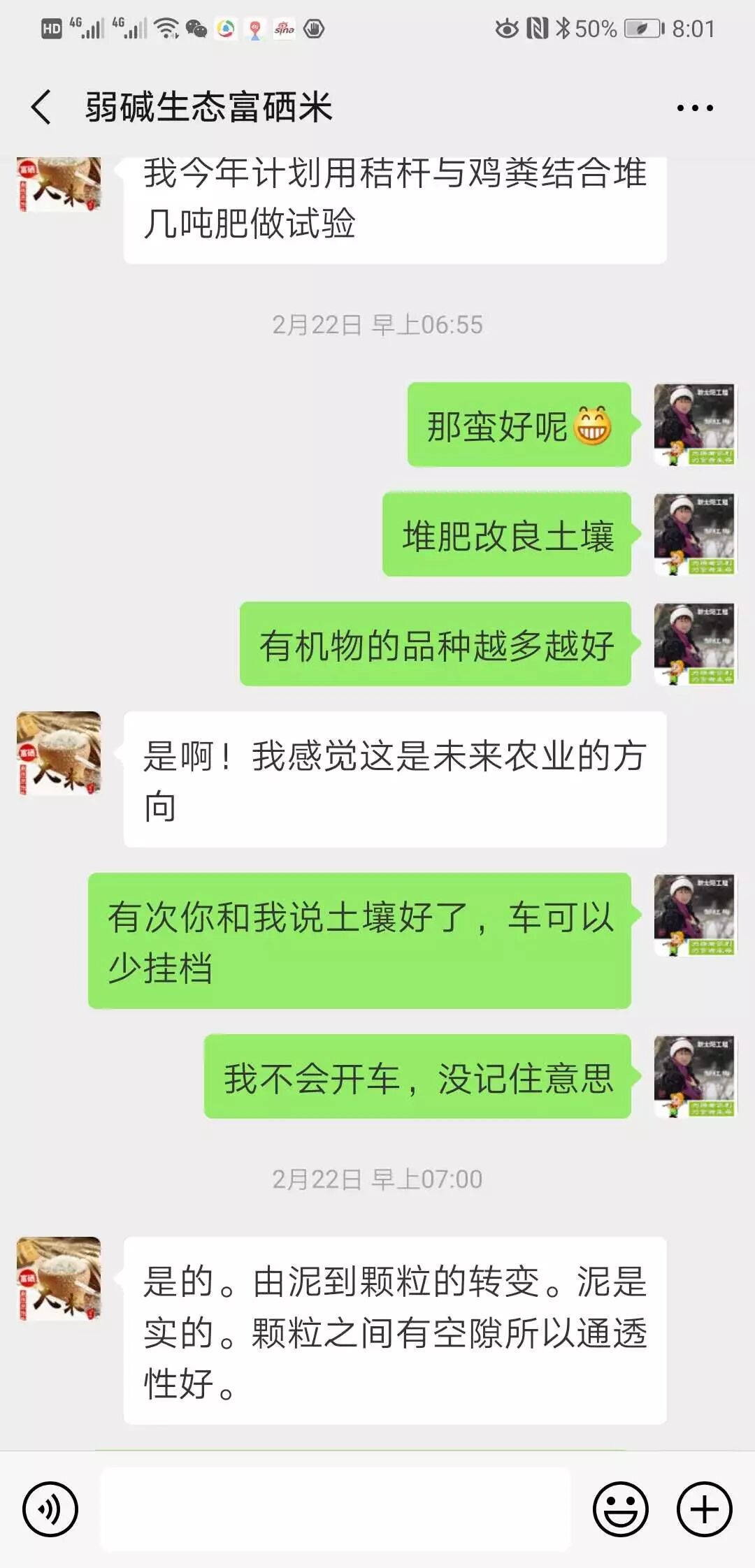Open contact avatar beside 是啊！我感觉这是未来农业的方向
The height and width of the screenshot is (1568, 755).
click(59, 753)
